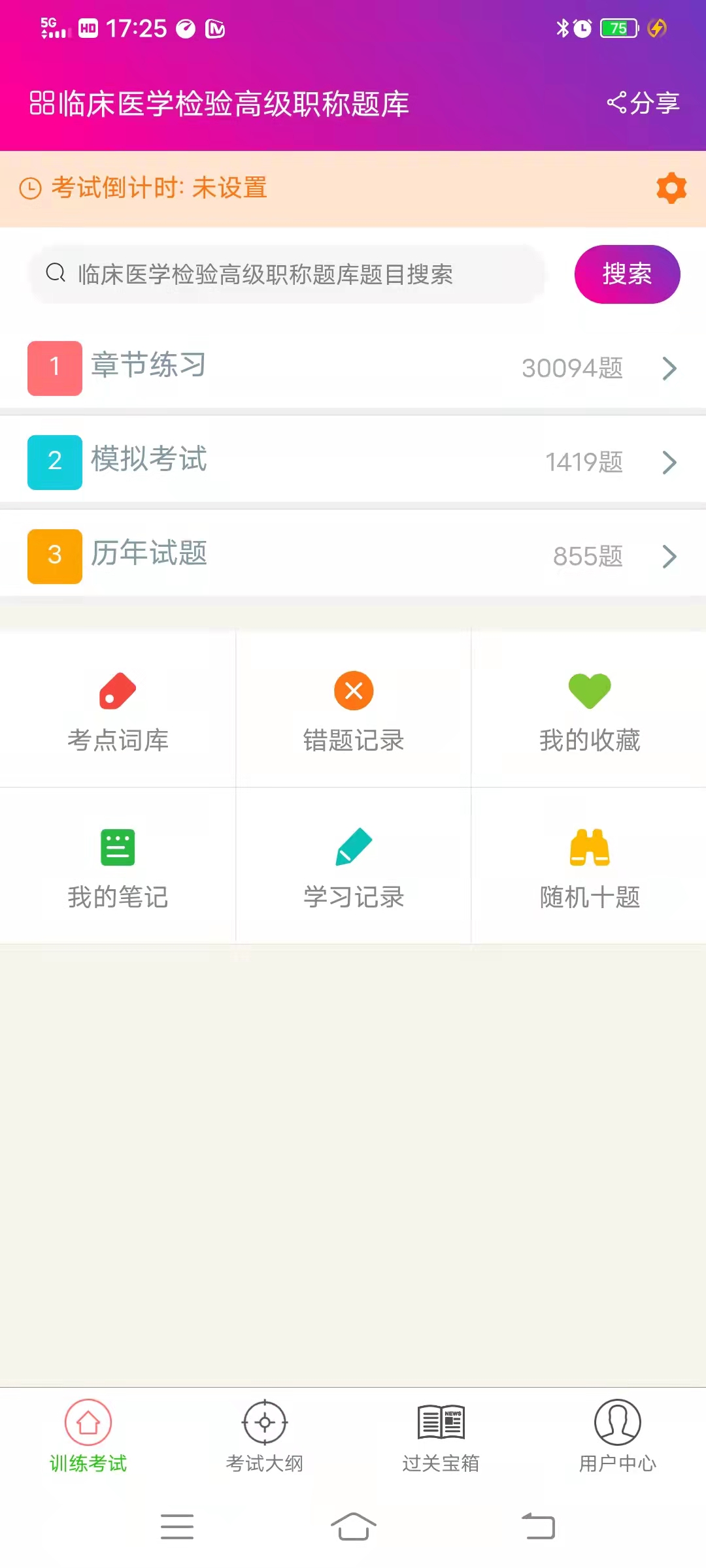Tap the question search input field
The image size is (706, 1568).
pos(288,274)
